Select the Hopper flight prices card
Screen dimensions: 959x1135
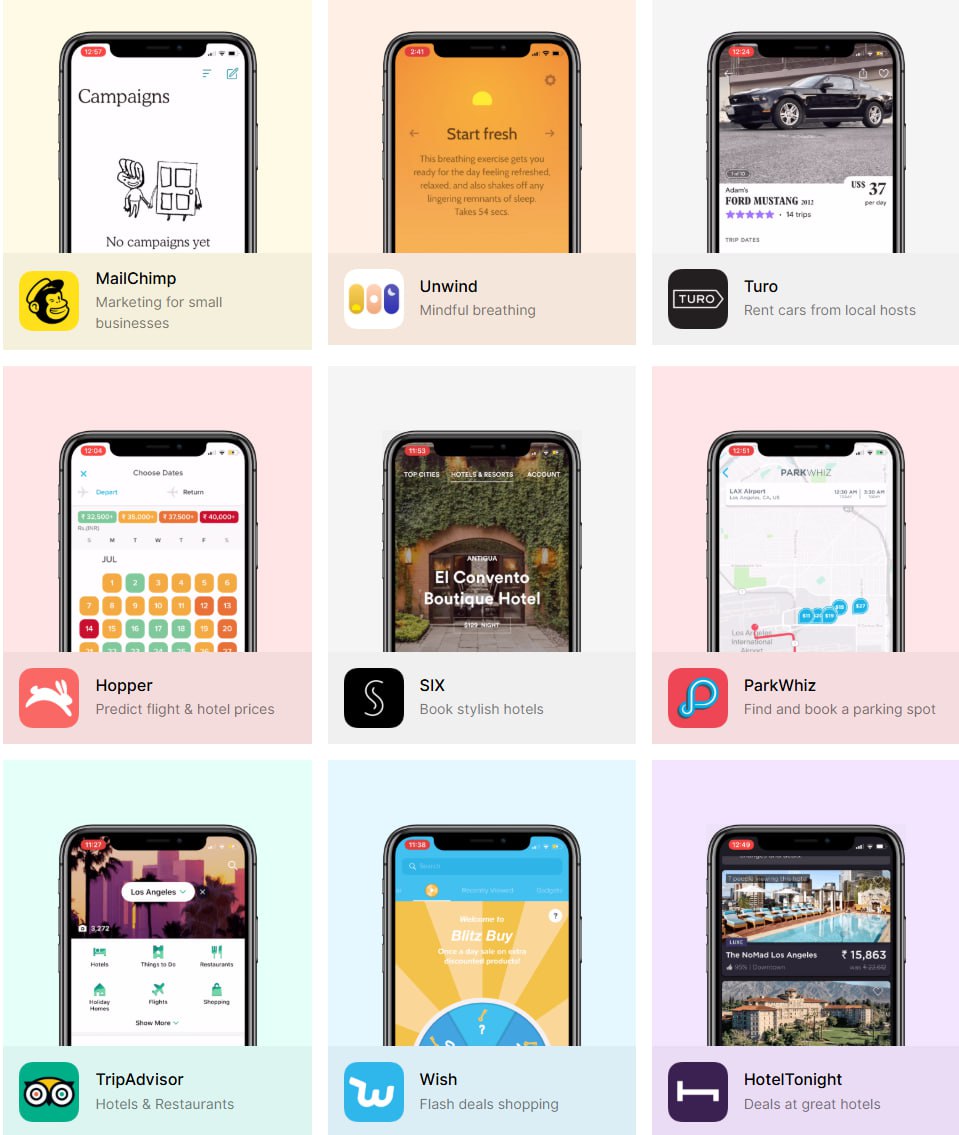click(157, 697)
